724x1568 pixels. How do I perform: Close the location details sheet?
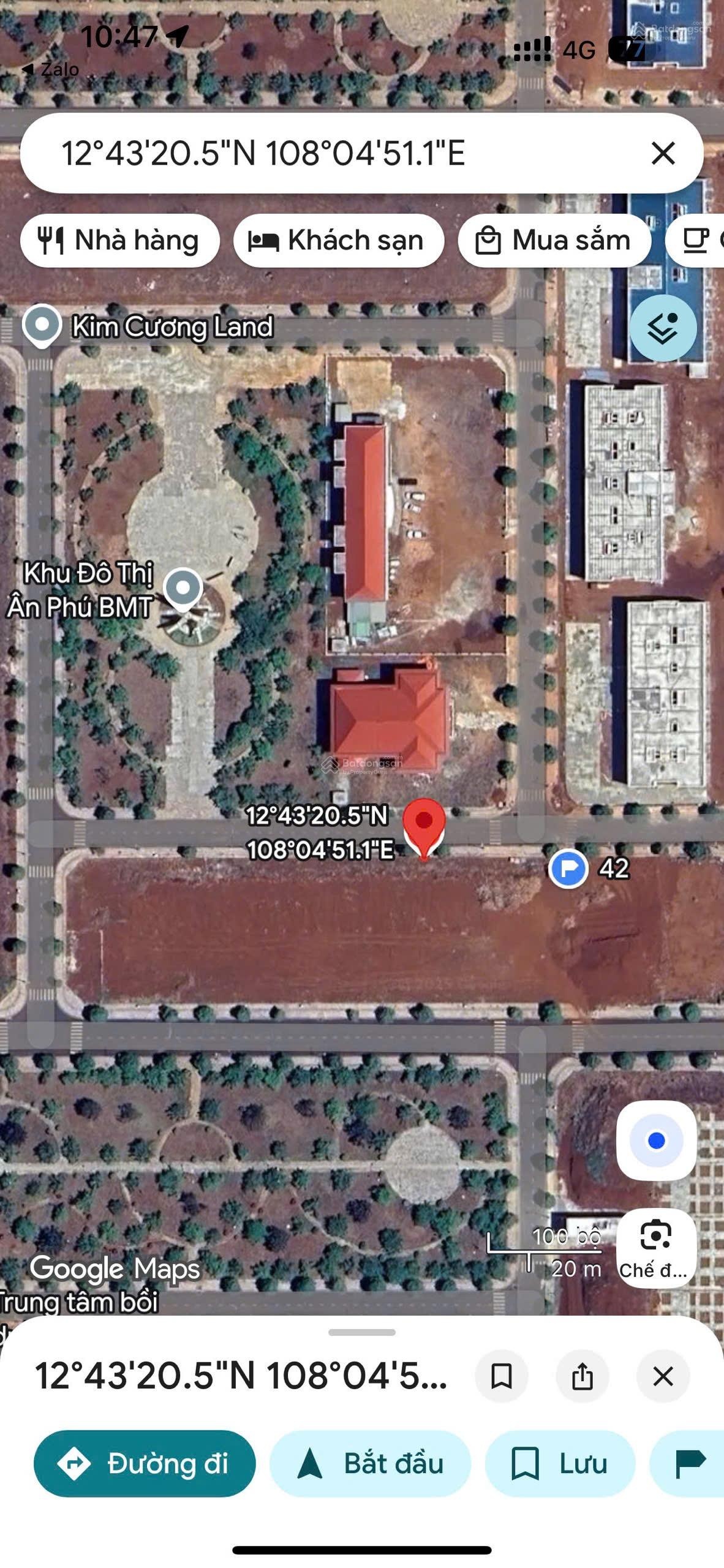coord(663,1376)
